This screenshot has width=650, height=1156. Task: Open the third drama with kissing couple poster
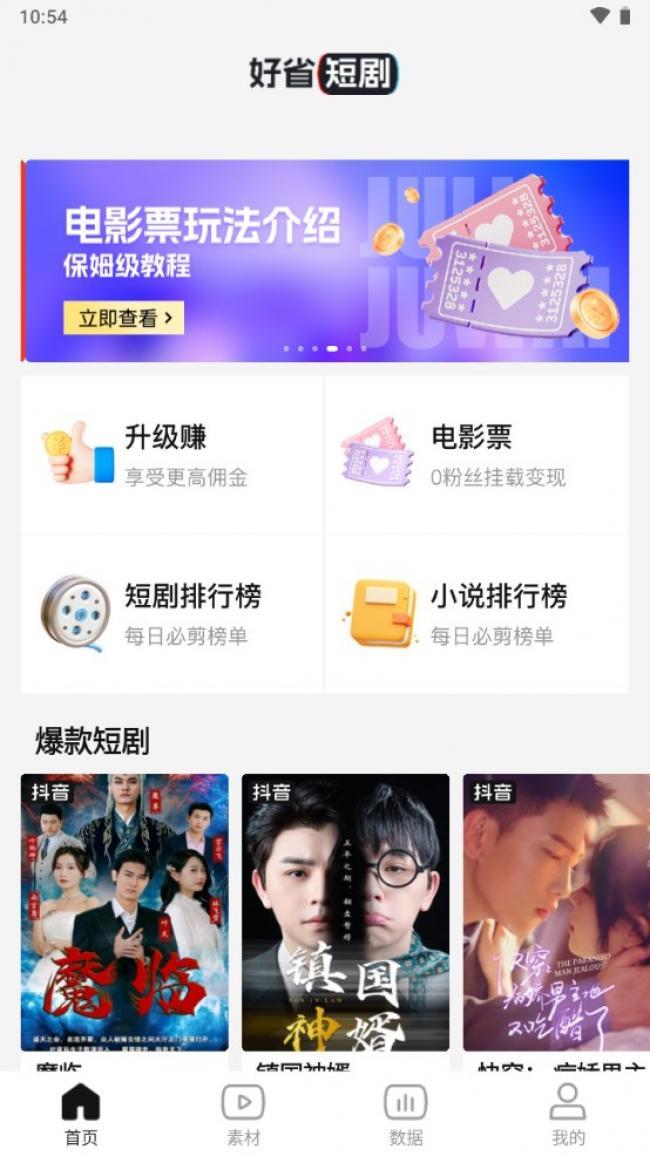click(556, 912)
